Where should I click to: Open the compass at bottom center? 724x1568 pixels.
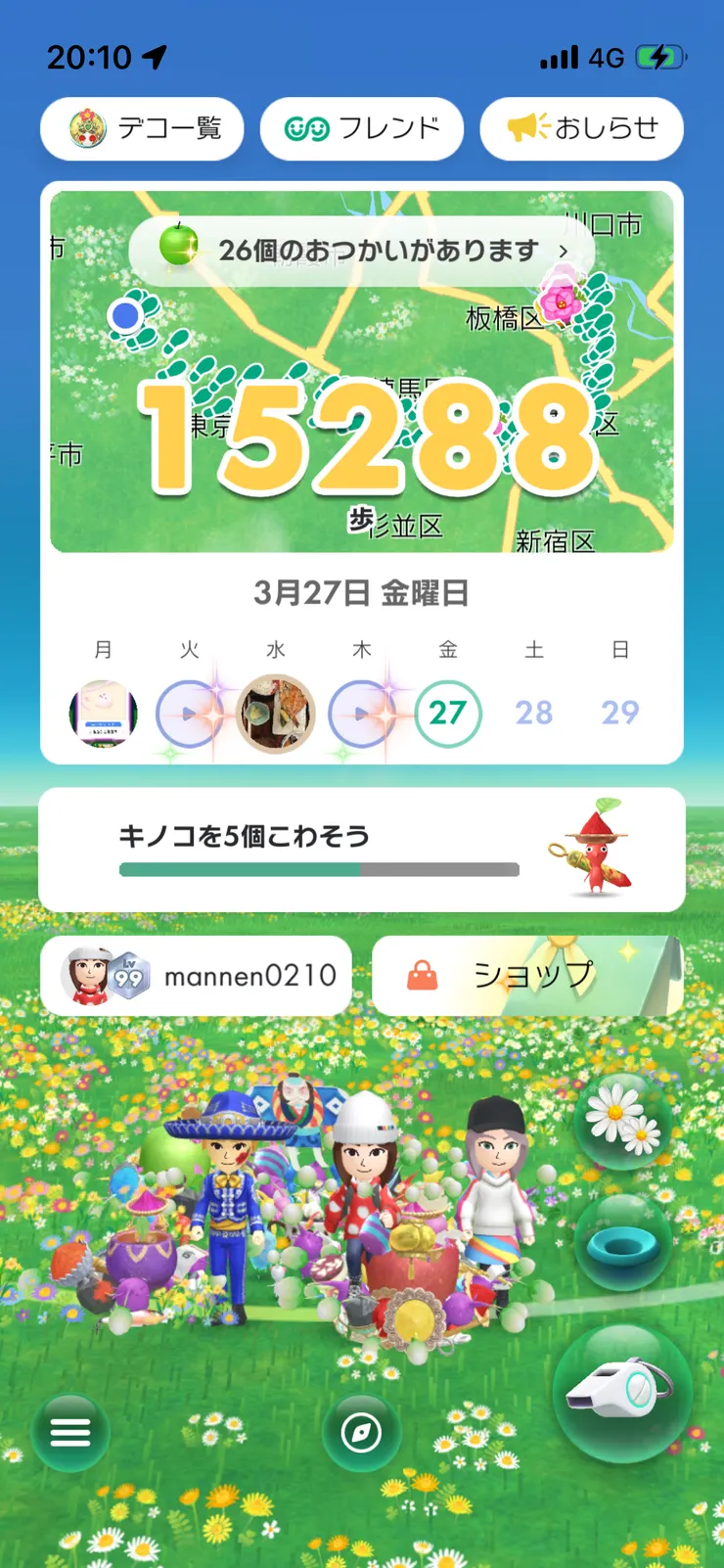click(x=362, y=1431)
